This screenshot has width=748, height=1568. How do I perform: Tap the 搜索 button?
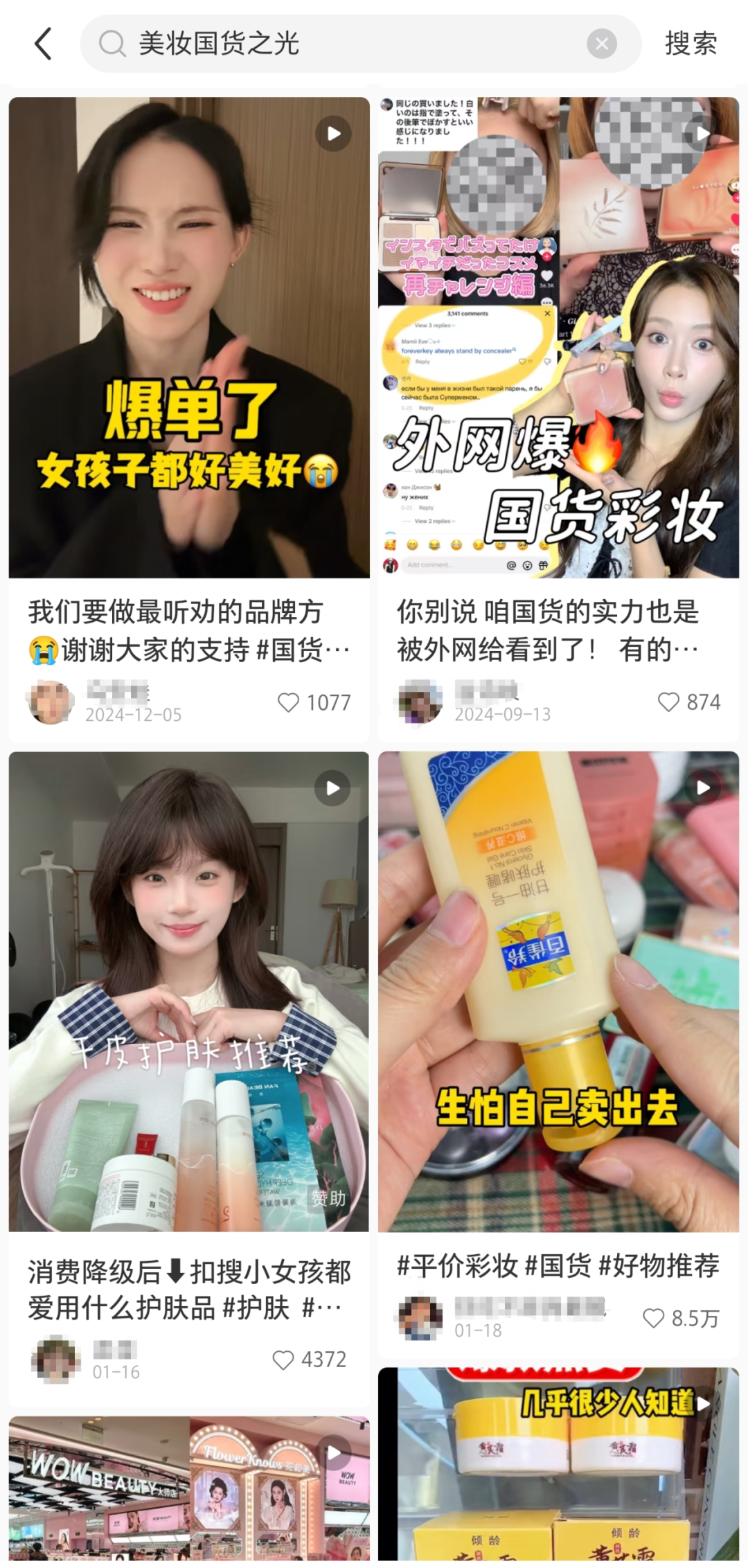691,44
